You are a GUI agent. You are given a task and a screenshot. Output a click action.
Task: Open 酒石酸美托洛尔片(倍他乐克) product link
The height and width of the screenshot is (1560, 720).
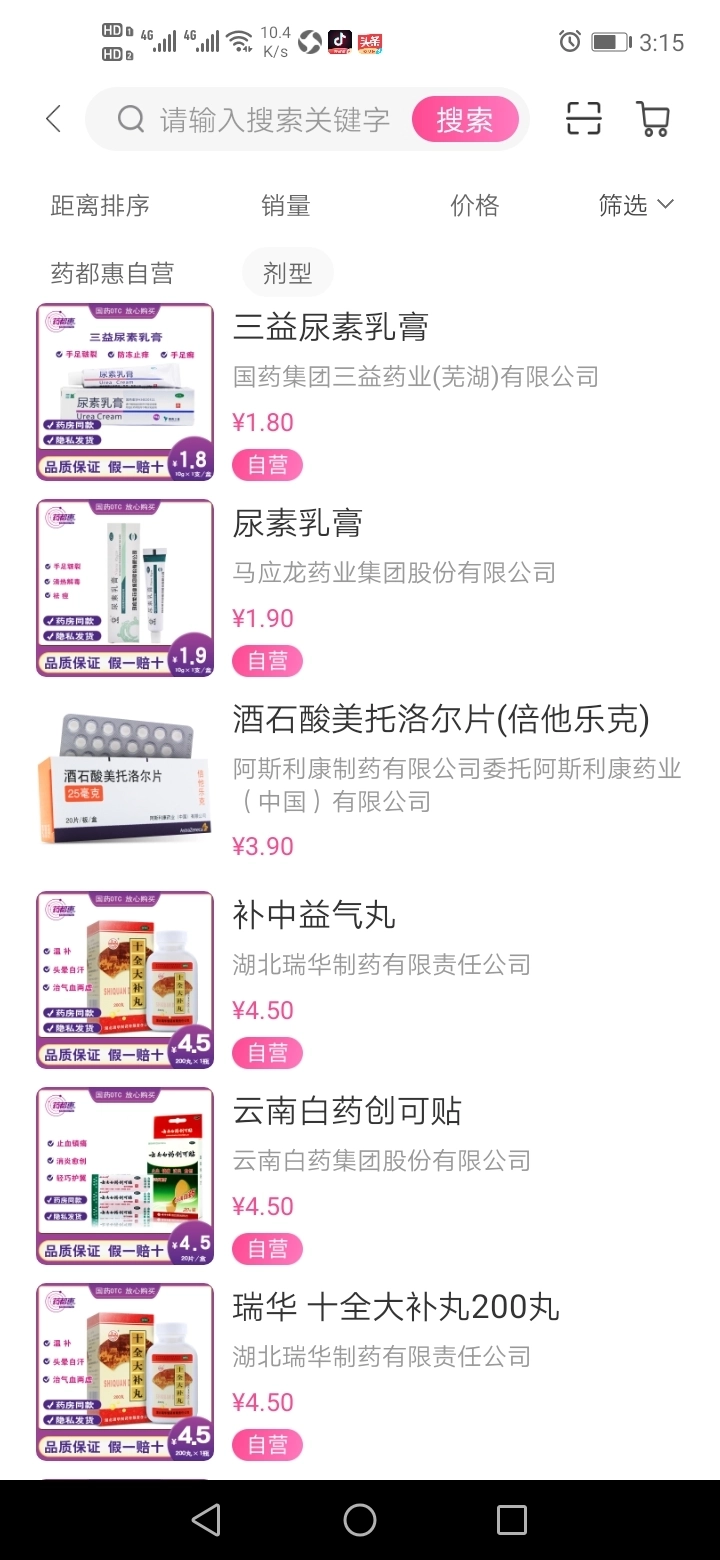tap(439, 719)
